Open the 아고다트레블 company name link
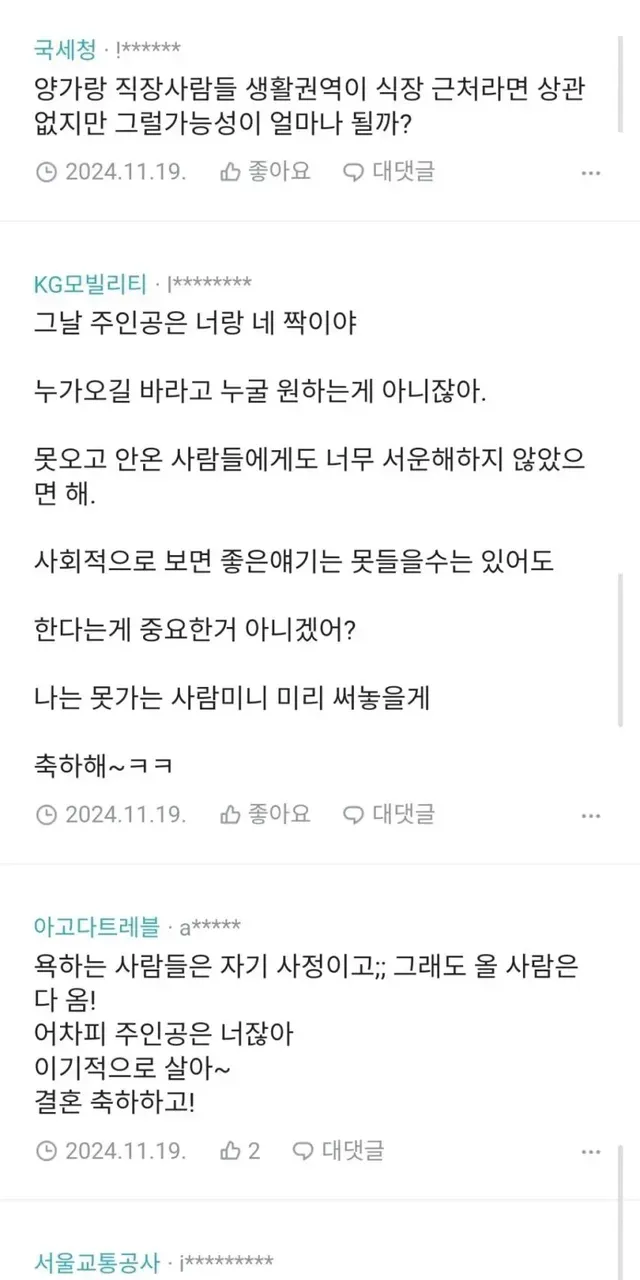640x1280 pixels. [x=96, y=927]
